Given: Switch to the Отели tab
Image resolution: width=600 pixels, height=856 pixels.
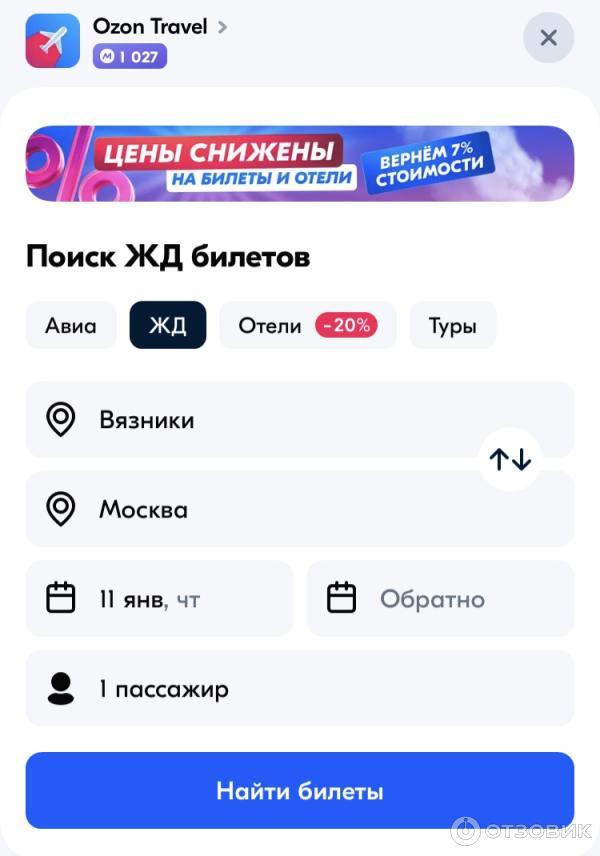Looking at the screenshot, I should [307, 325].
